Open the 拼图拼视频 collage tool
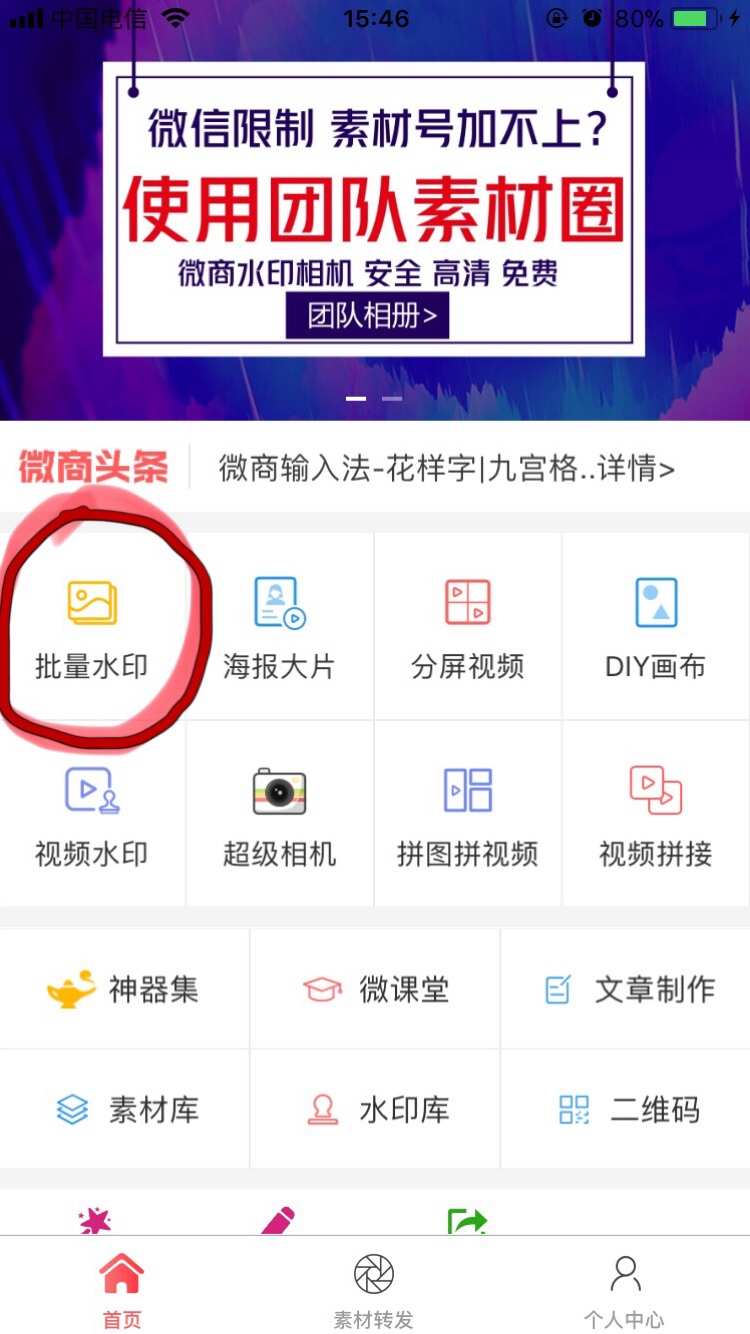Image resolution: width=750 pixels, height=1334 pixels. [x=467, y=813]
